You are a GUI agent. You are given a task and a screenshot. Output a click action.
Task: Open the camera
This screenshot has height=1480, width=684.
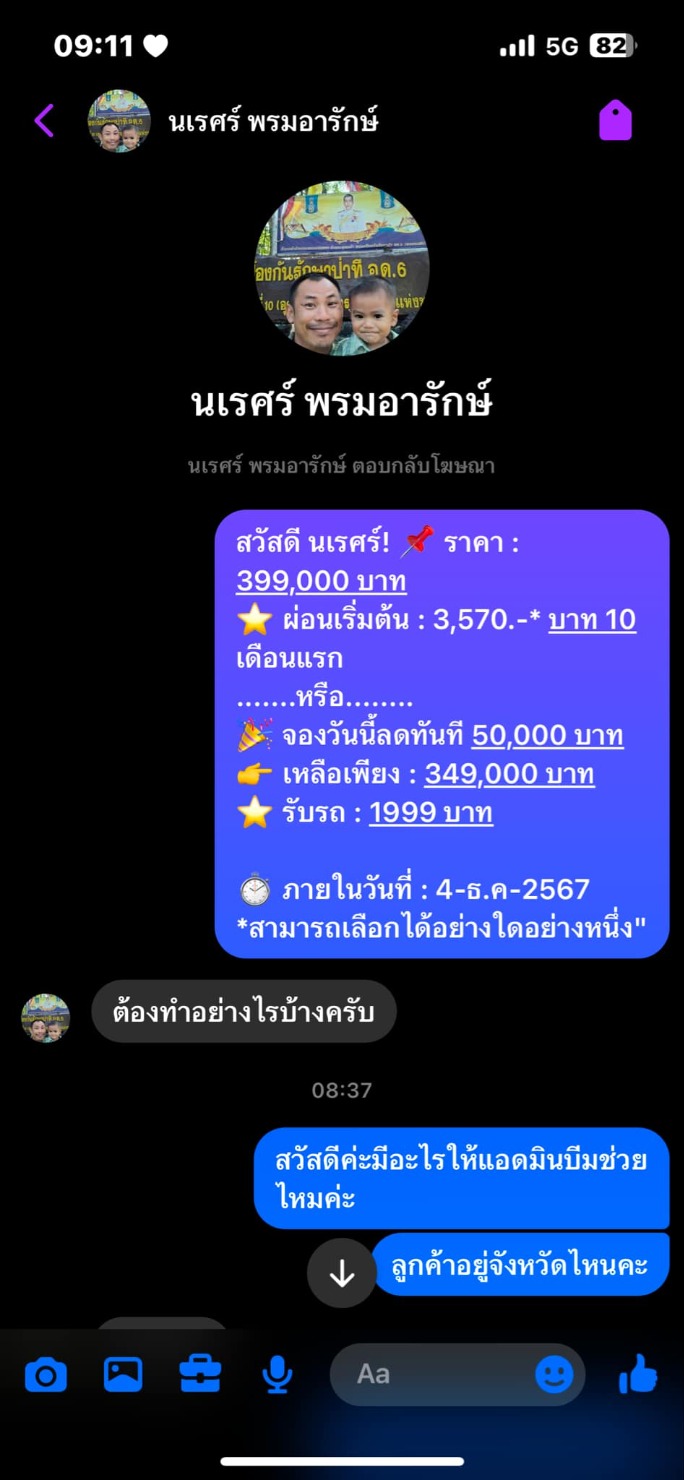click(x=45, y=1376)
